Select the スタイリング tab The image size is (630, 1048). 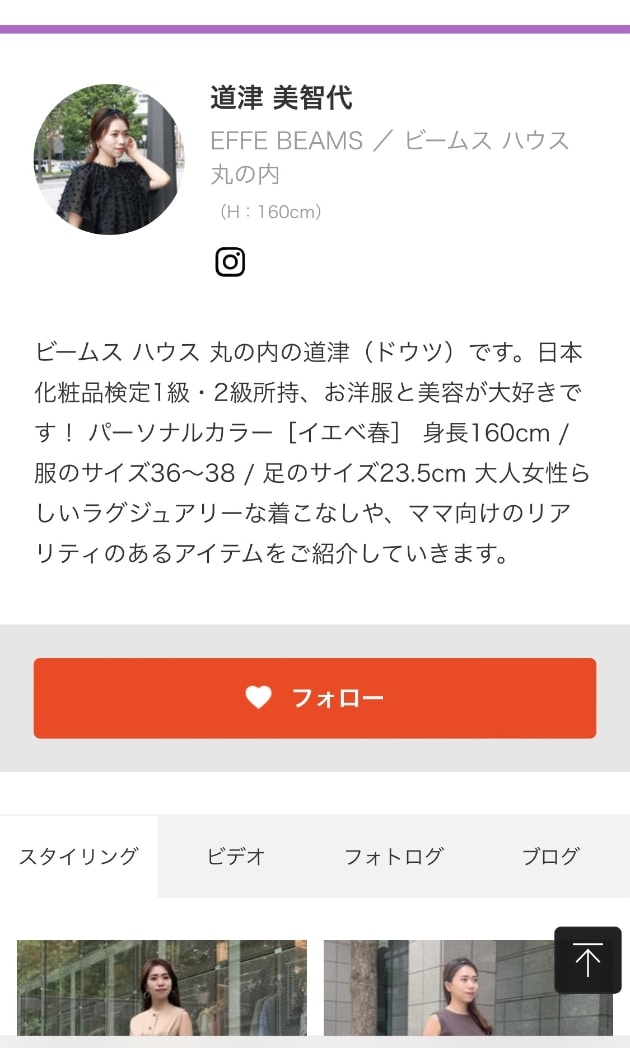[x=79, y=856]
